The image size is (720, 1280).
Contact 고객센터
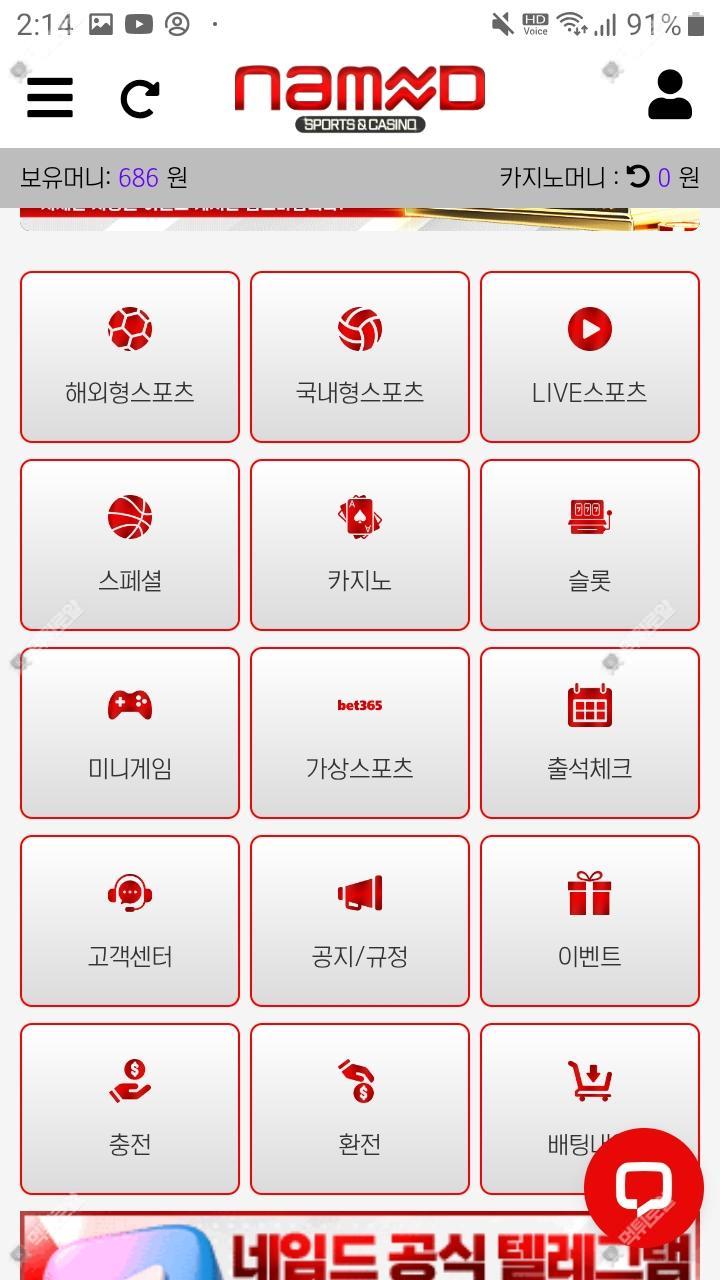[x=130, y=921]
